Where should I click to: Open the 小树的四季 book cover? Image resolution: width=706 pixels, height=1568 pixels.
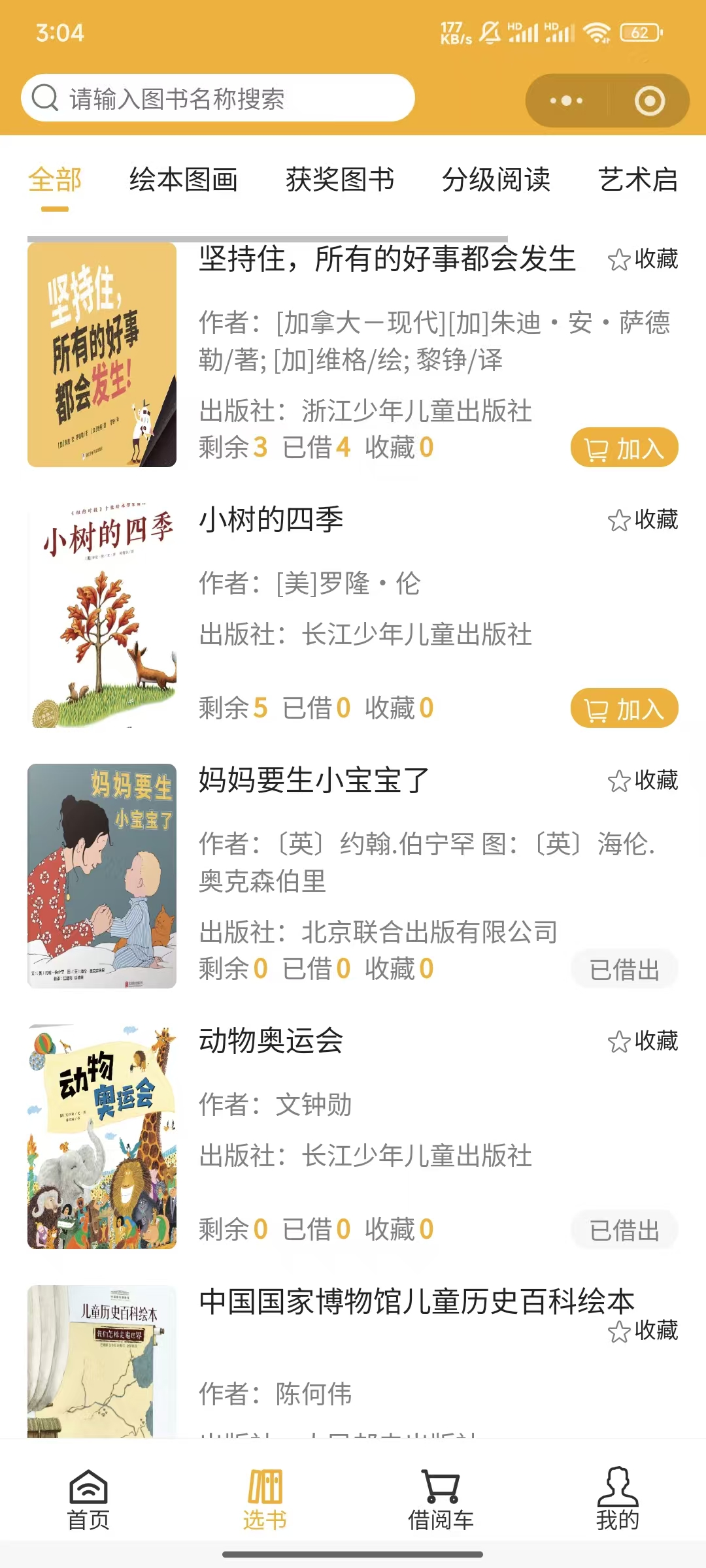pyautogui.click(x=102, y=615)
